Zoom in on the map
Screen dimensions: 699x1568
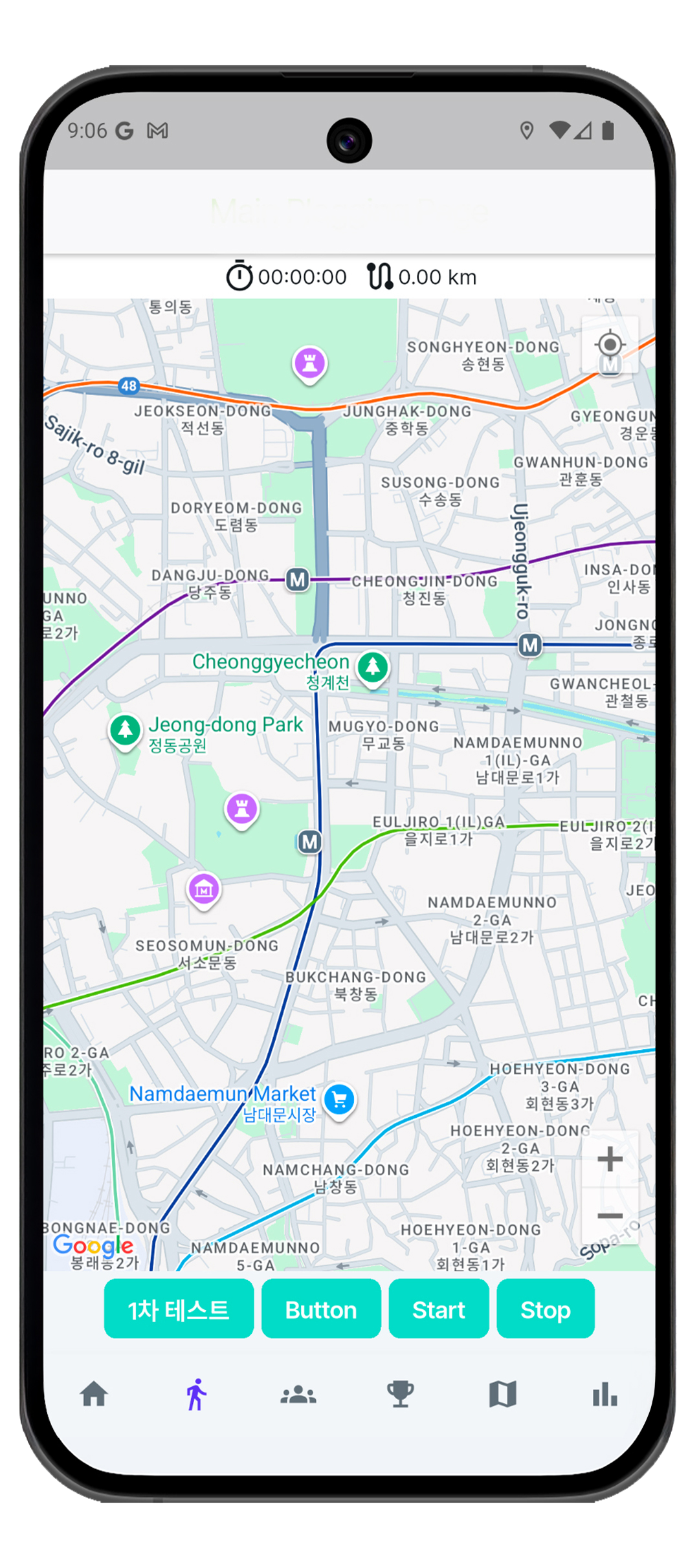610,1159
